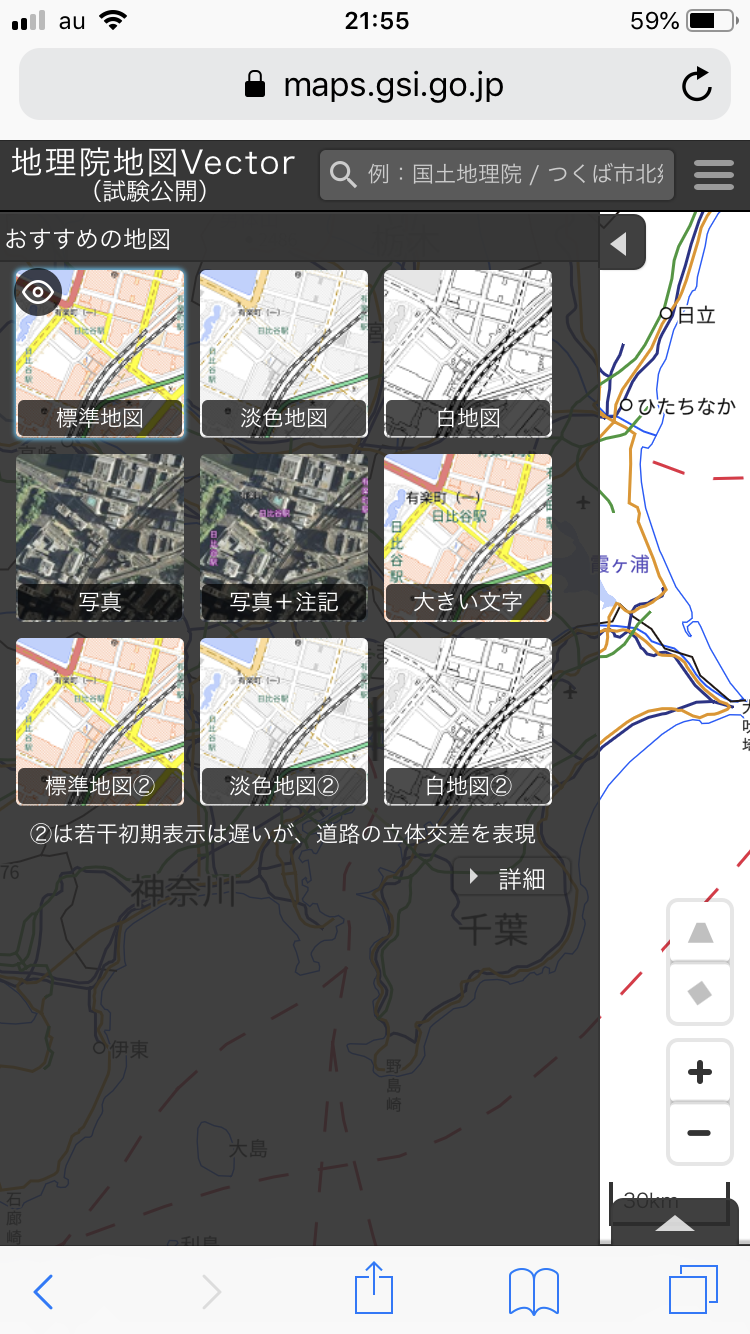This screenshot has width=750, height=1334.
Task: Pick the 標準地図② map style
Action: (100, 721)
